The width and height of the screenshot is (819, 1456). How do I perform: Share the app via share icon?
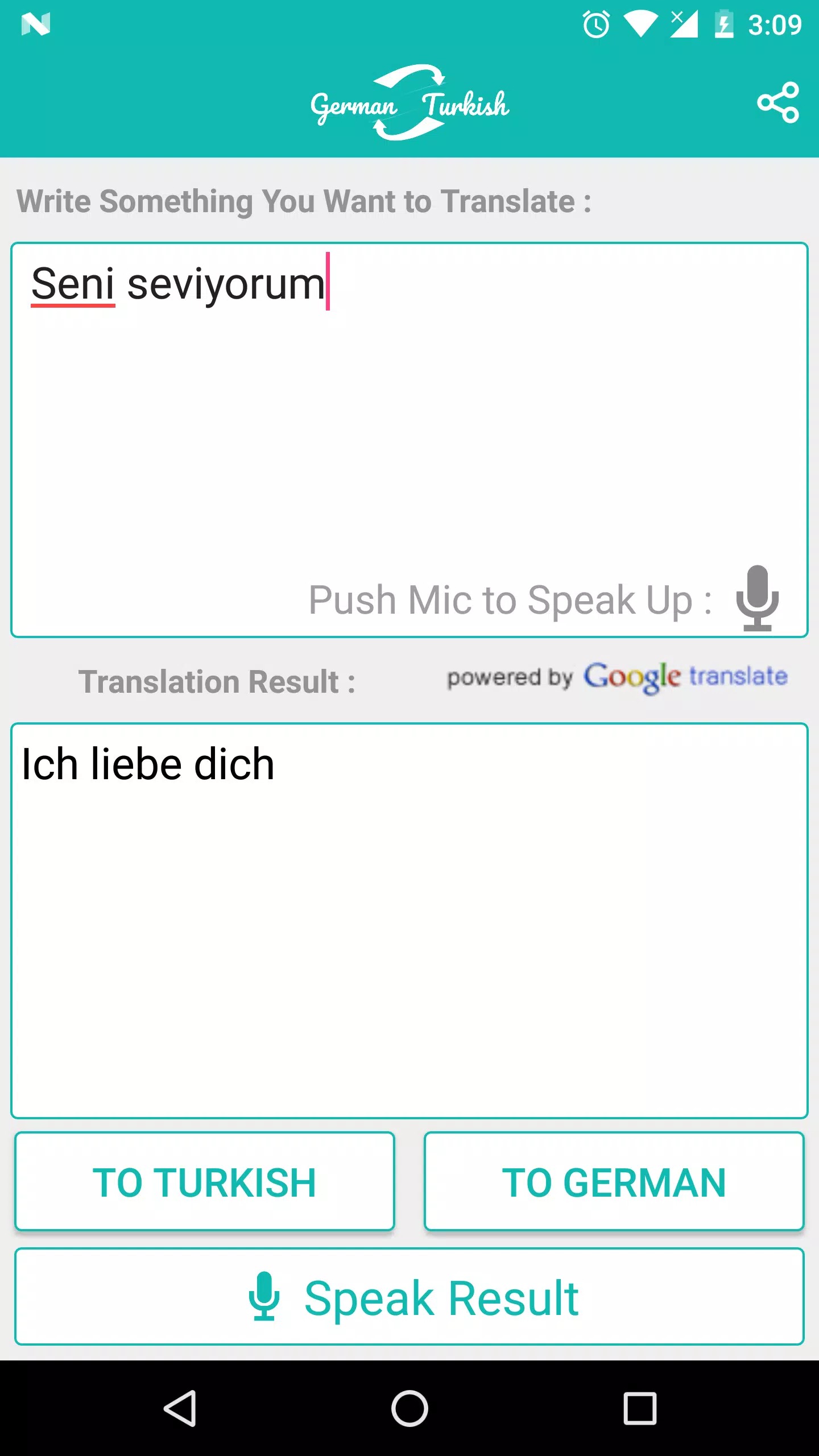[x=777, y=102]
